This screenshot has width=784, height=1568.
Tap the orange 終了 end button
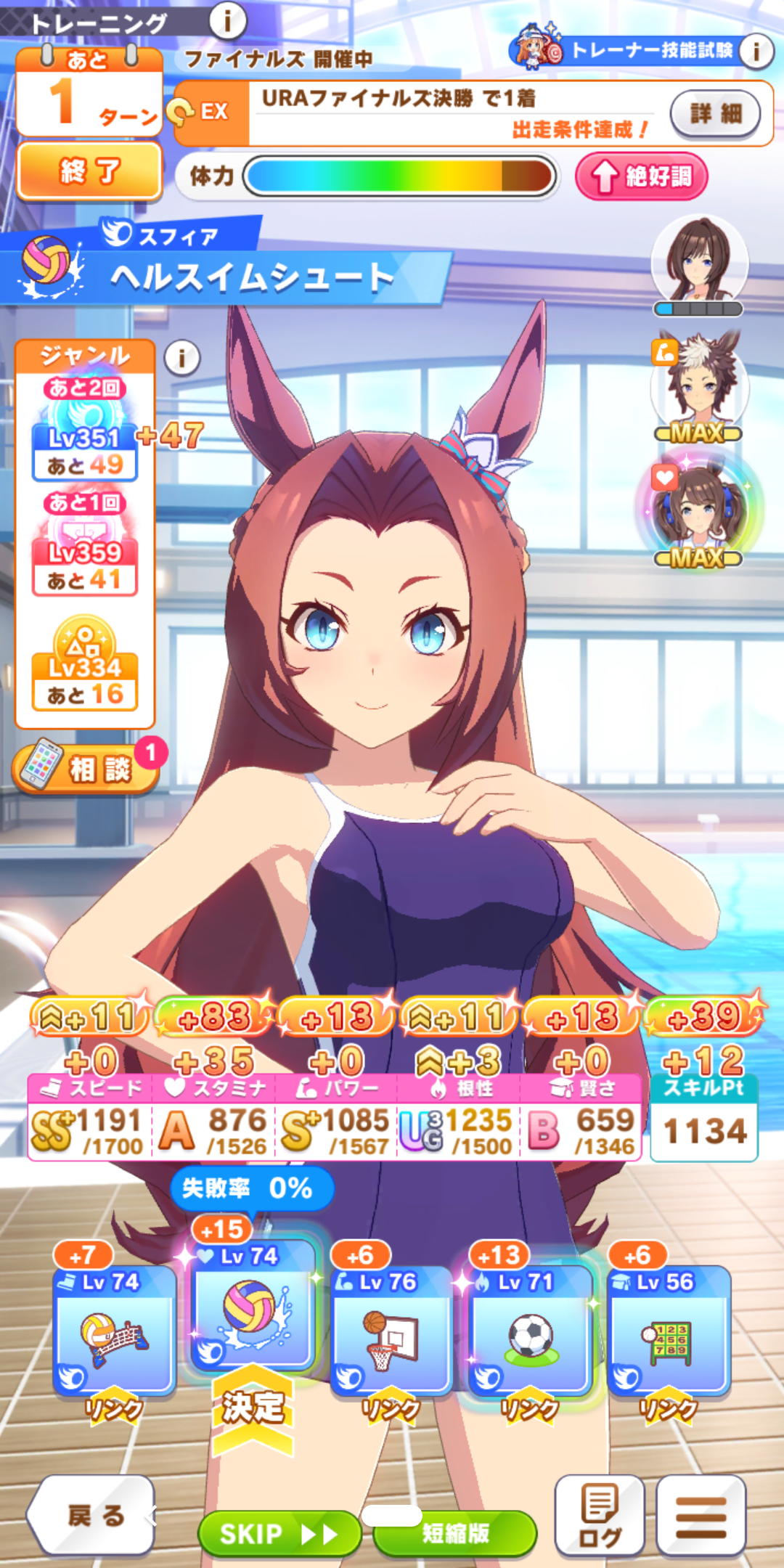[x=89, y=171]
